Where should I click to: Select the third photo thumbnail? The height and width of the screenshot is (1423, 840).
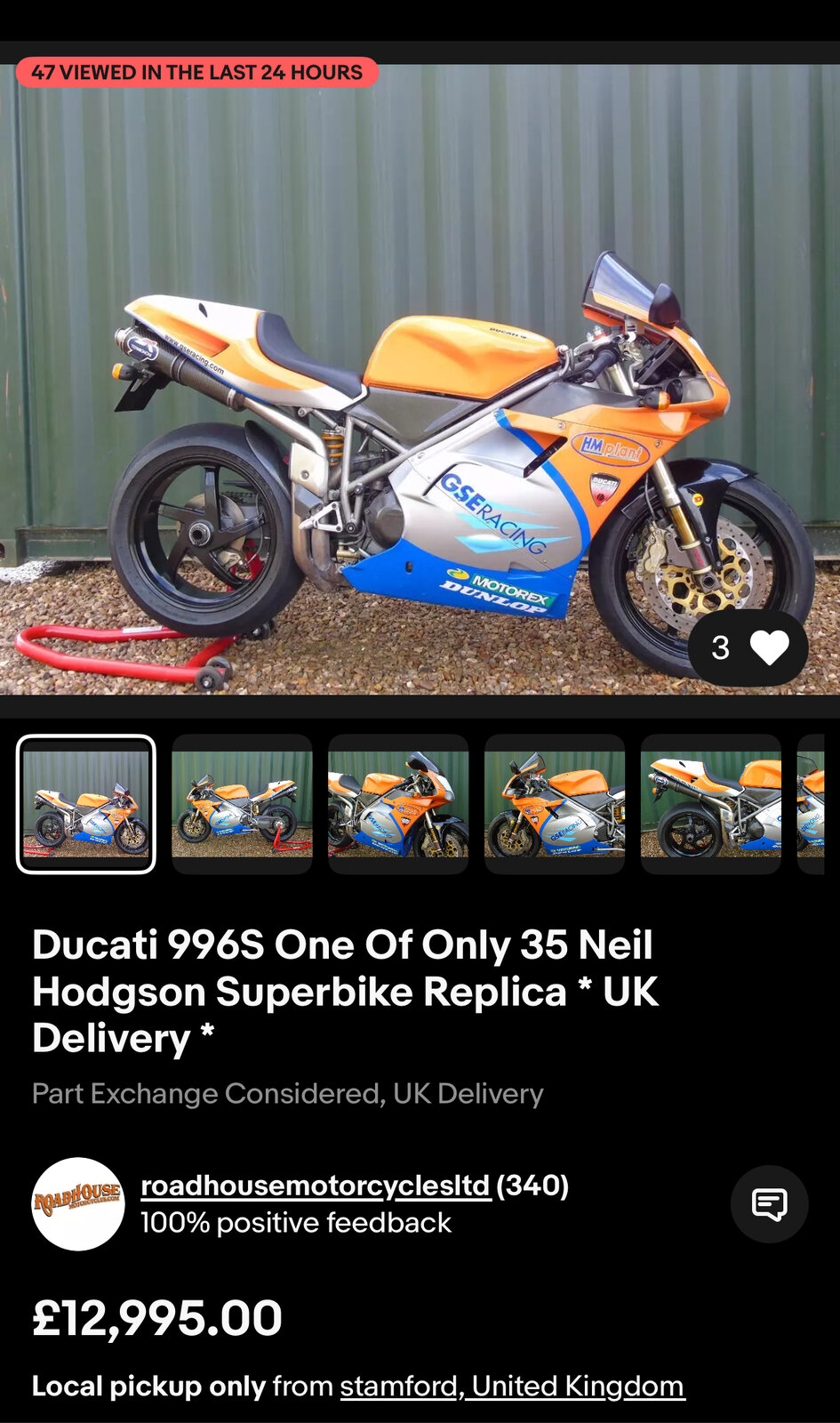tap(398, 804)
